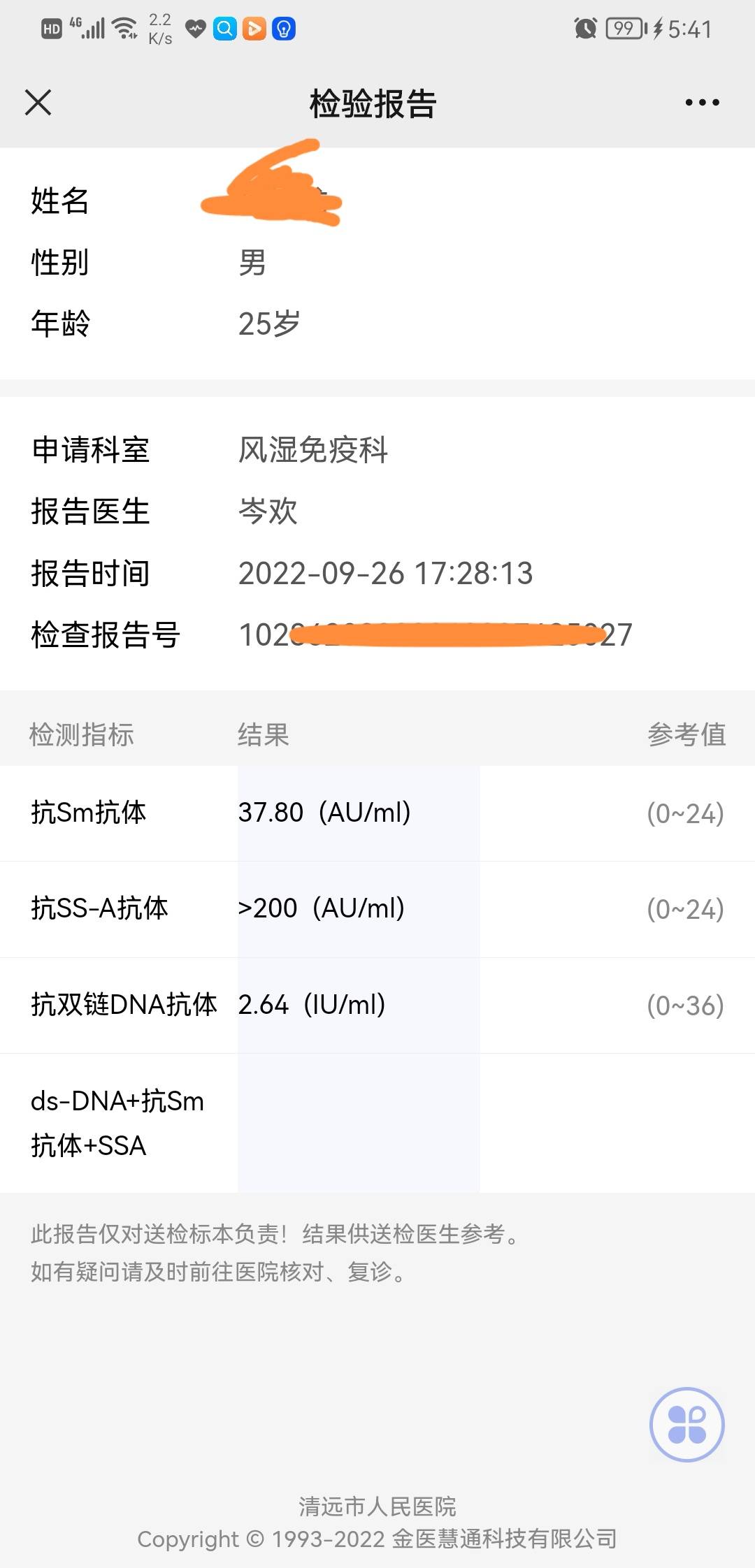Tap the Wi-Fi signal status icon

pos(124,27)
